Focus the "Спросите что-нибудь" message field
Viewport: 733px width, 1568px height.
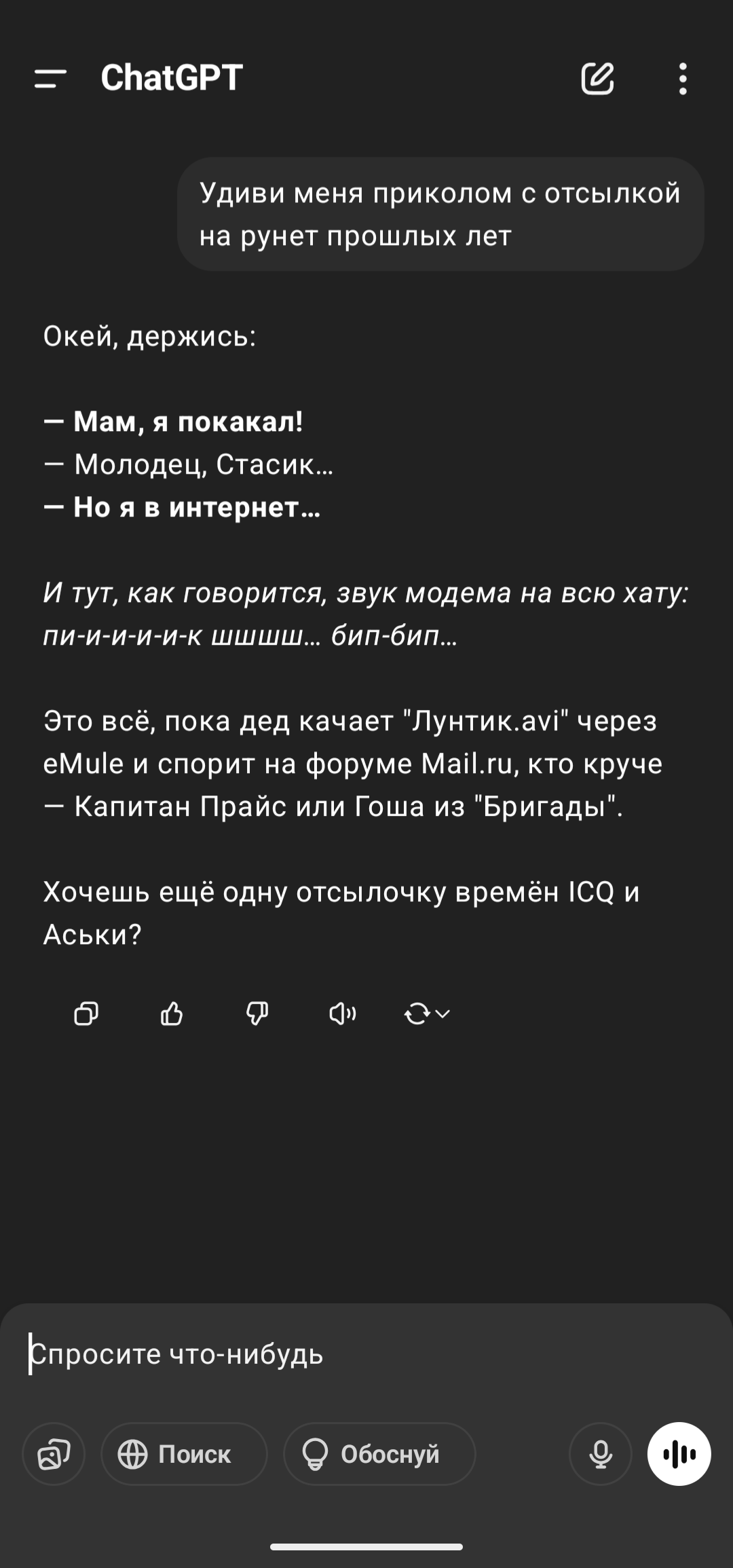[x=366, y=1354]
